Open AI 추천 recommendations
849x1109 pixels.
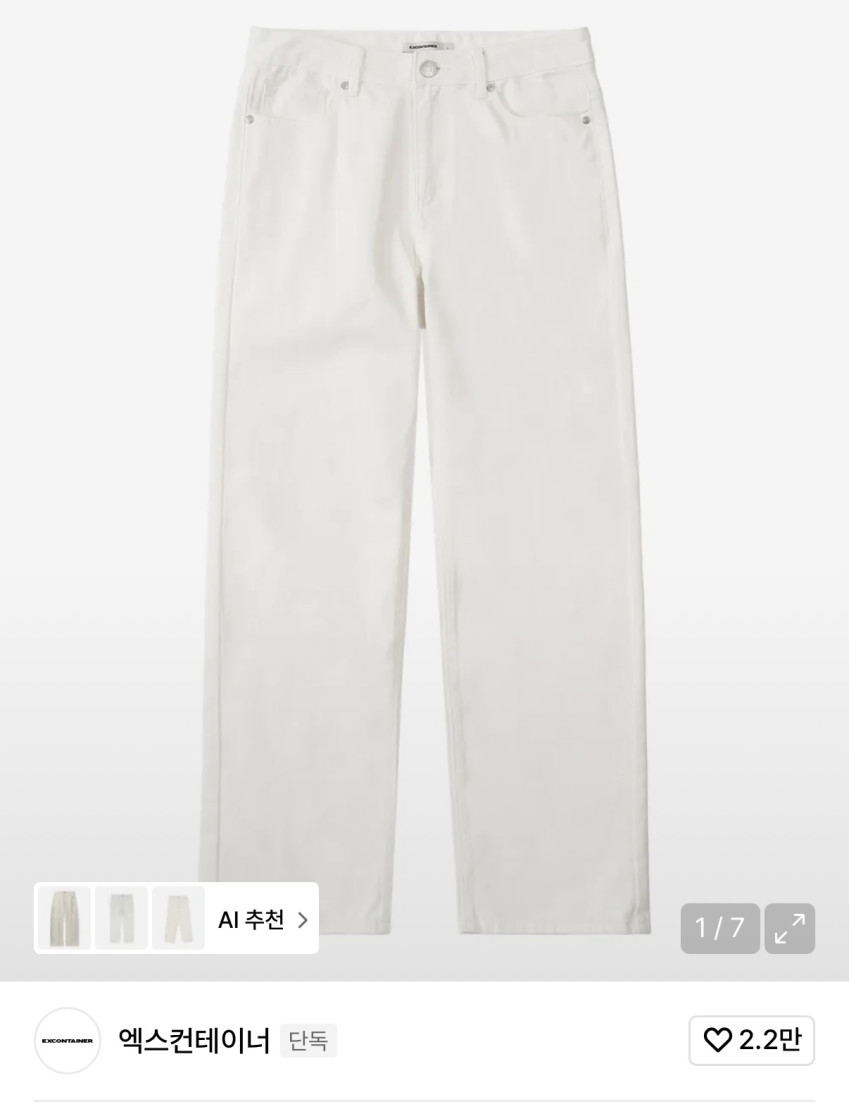click(262, 919)
